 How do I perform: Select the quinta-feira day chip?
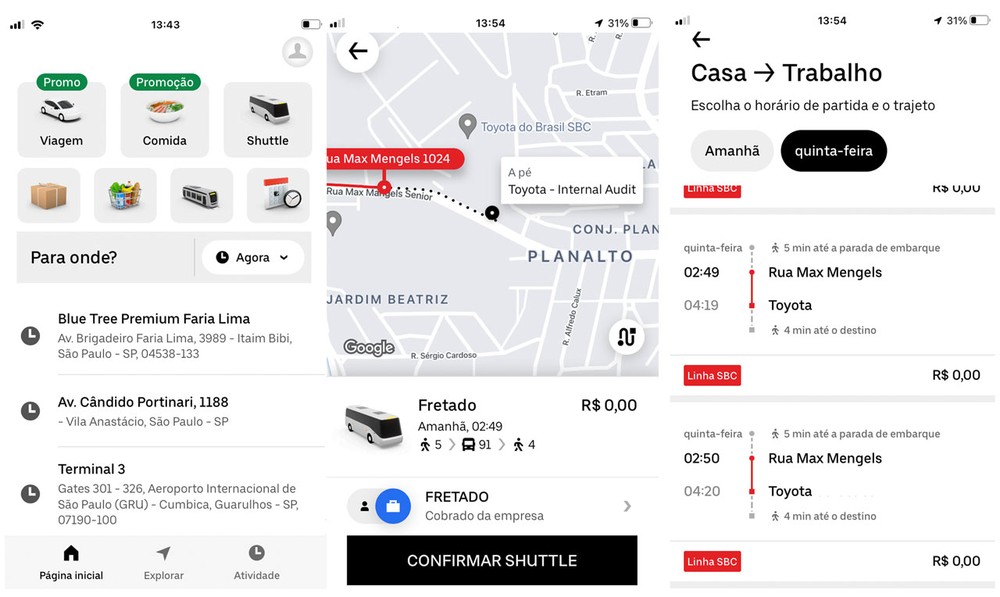click(x=833, y=151)
